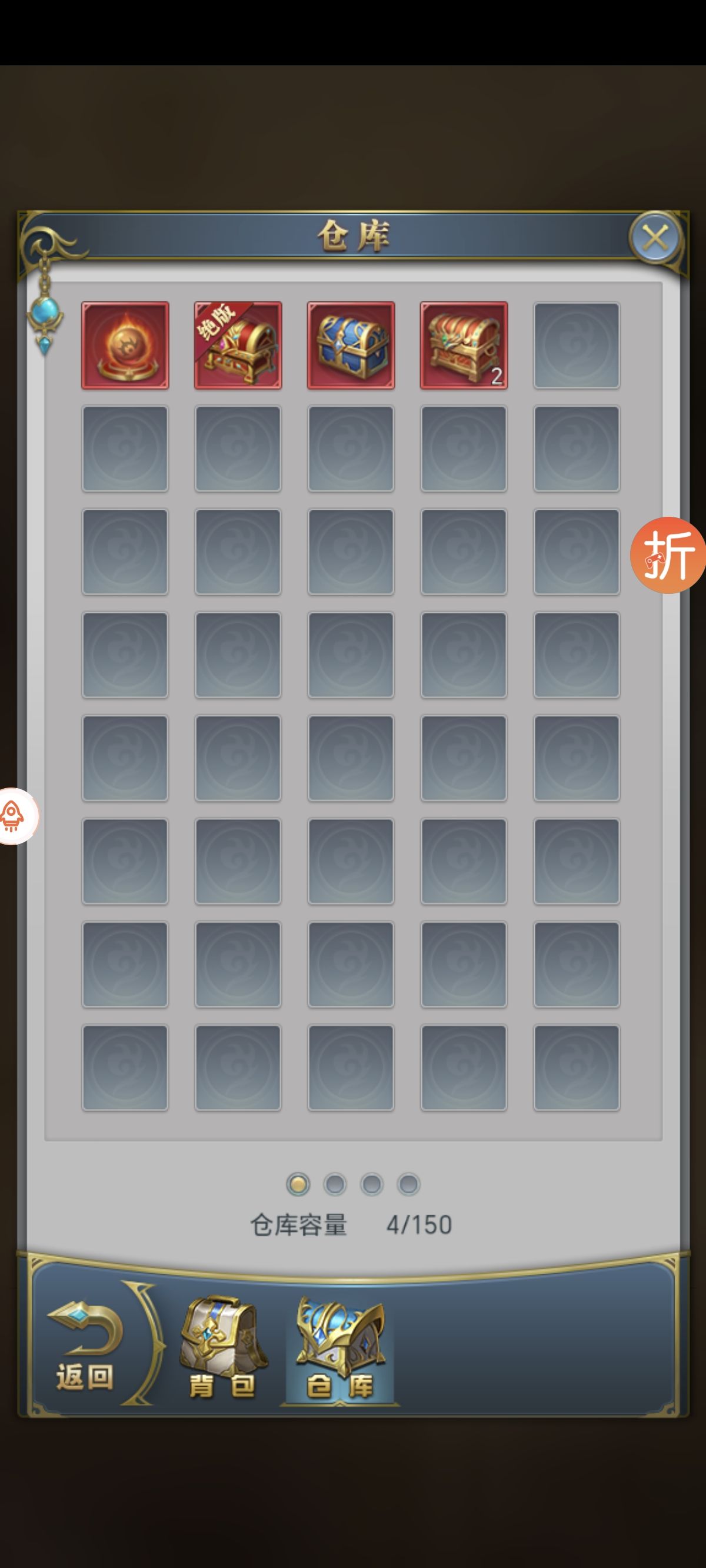Jump to the second warehouse page dot
The width and height of the screenshot is (706, 1568).
pos(335,1184)
